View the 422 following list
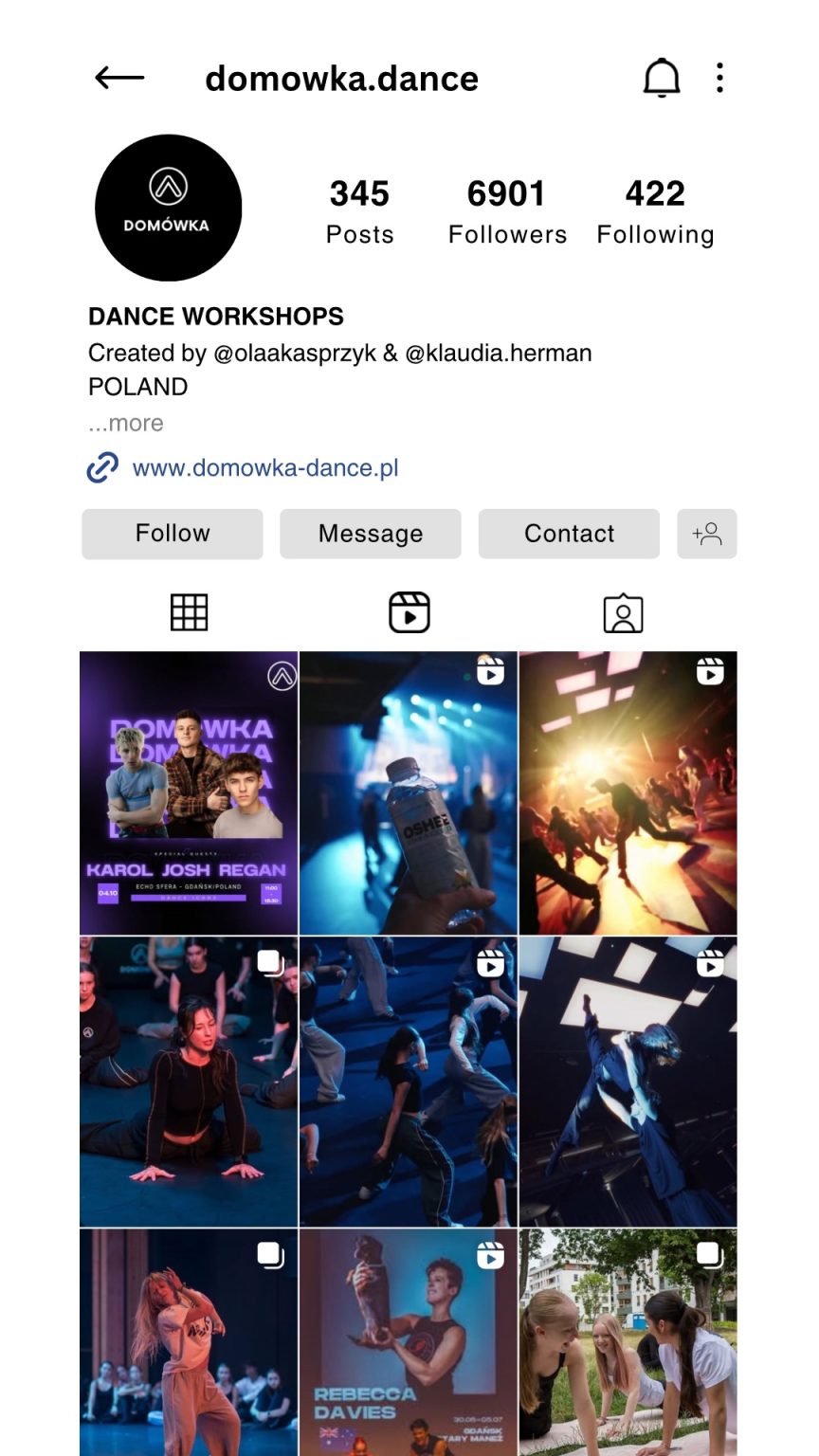This screenshot has height=1456, width=819. 655,210
